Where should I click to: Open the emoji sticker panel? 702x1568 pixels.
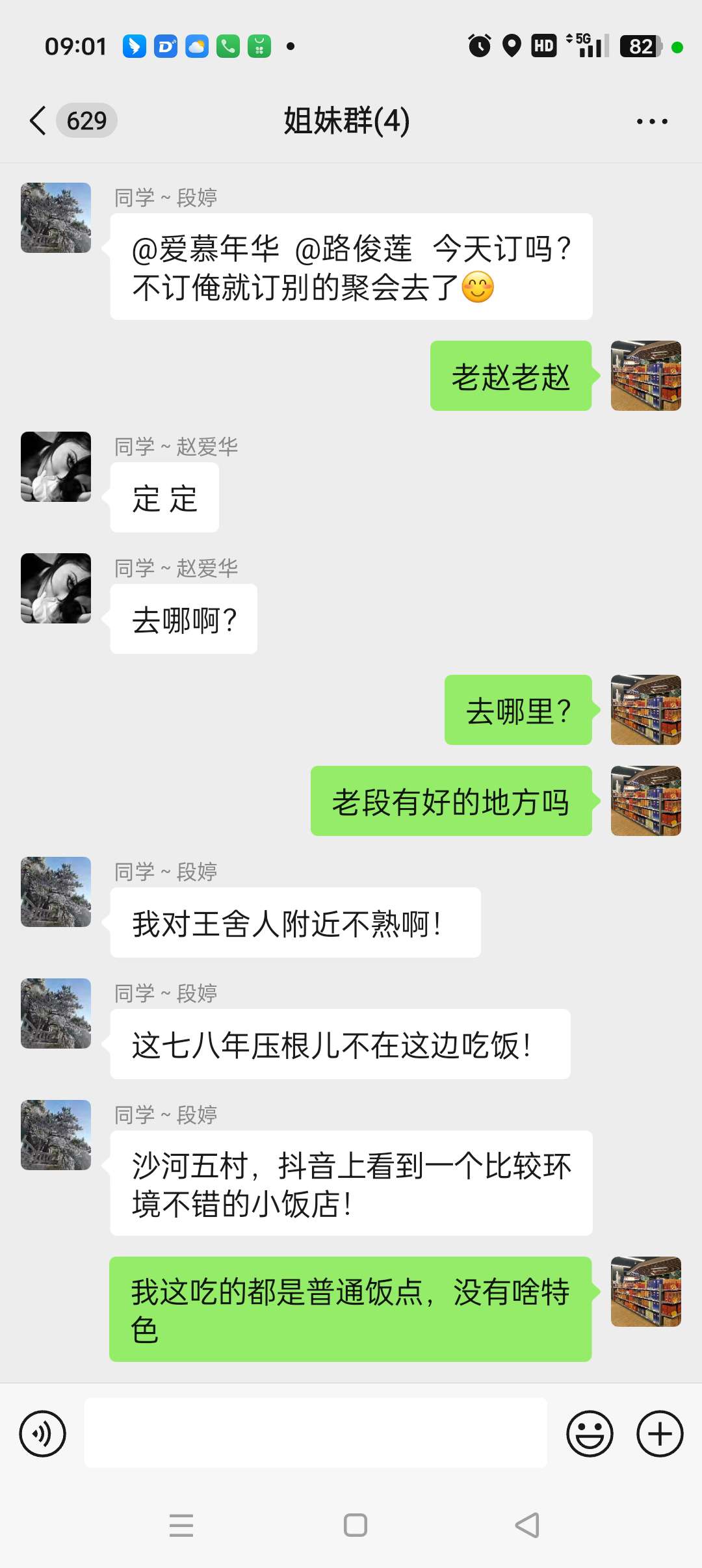(590, 1433)
